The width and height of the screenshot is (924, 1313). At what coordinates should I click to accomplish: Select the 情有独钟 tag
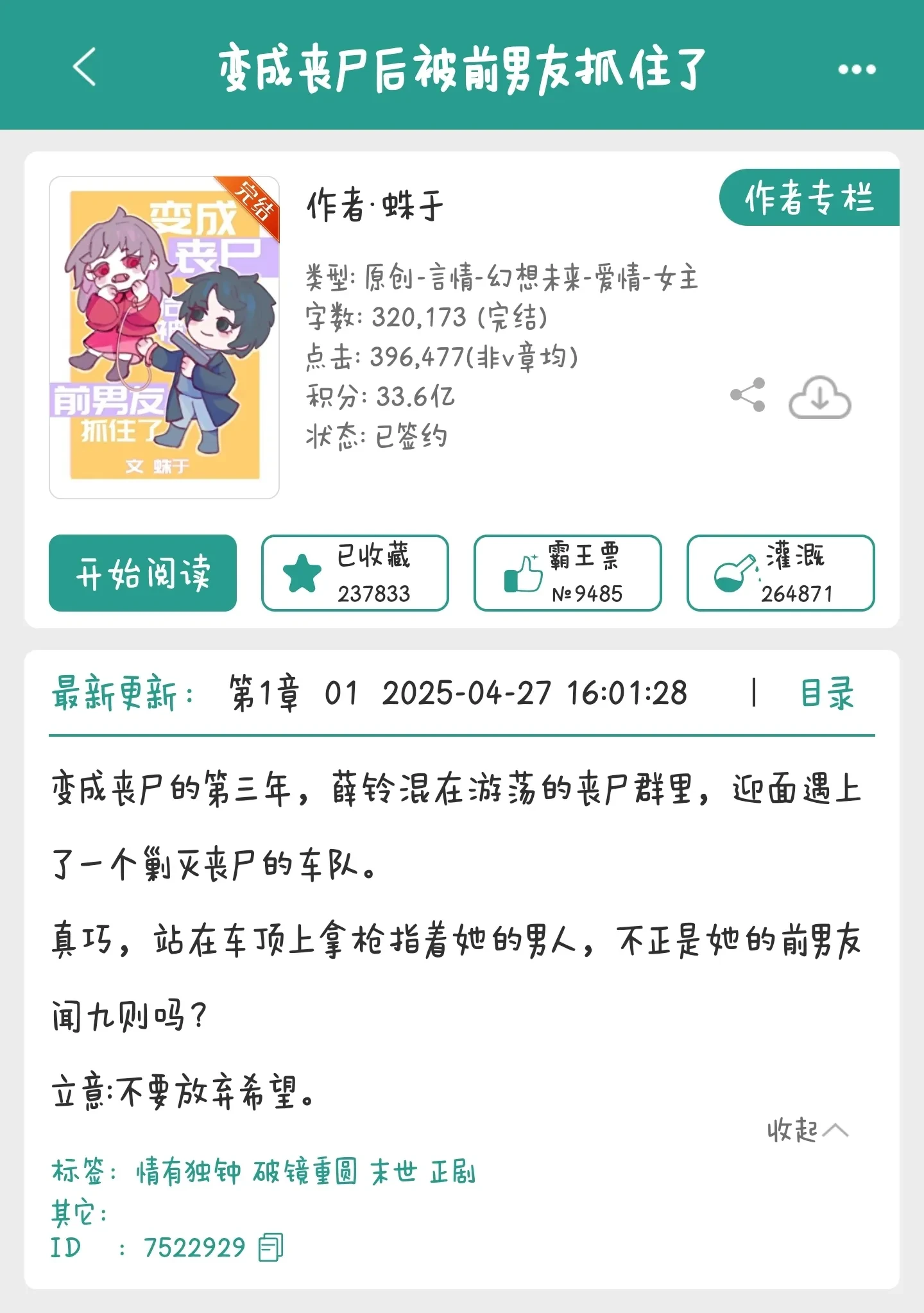(189, 1172)
